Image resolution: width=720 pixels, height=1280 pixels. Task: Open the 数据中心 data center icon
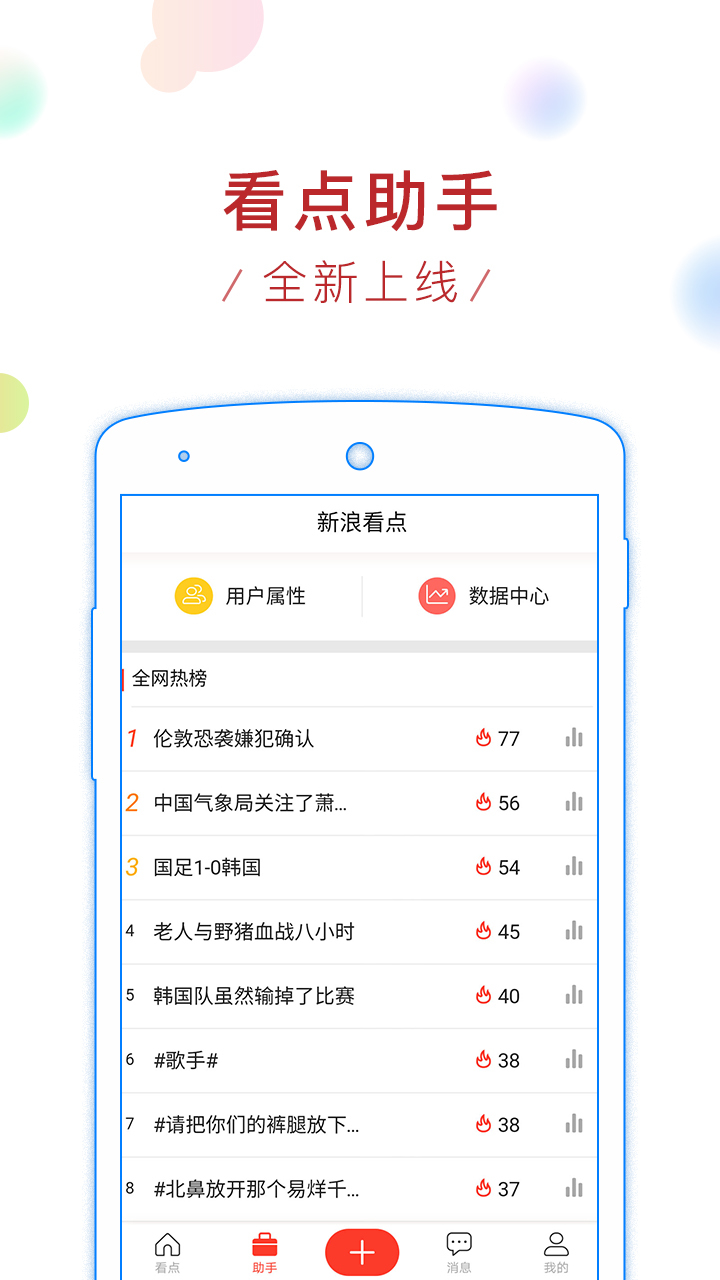coord(436,596)
